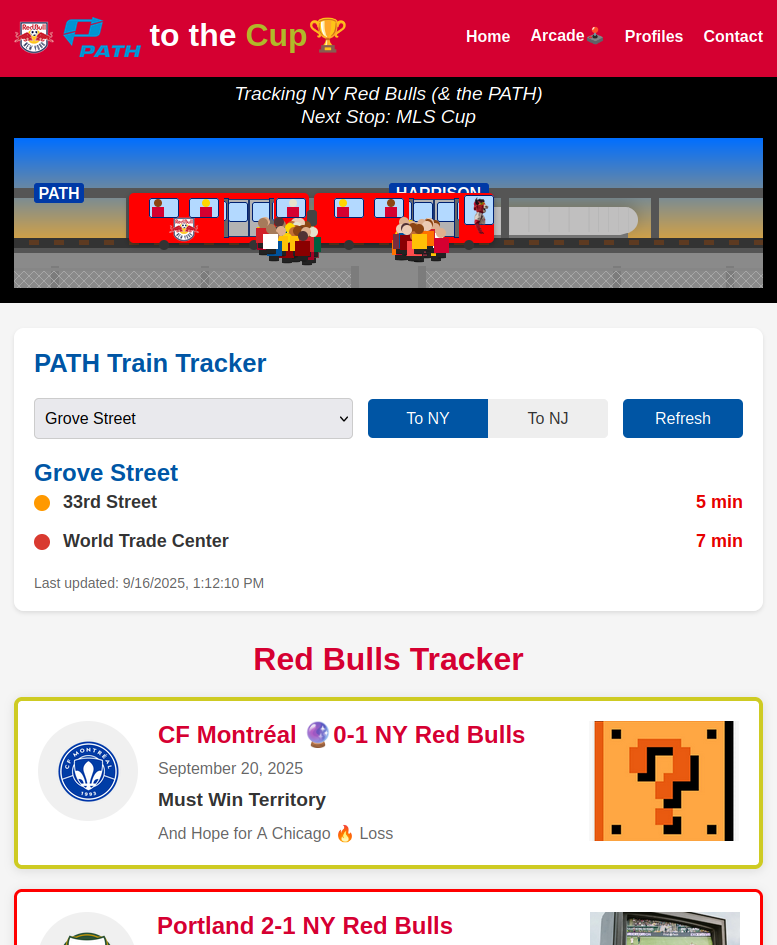The width and height of the screenshot is (777, 945).
Task: Open the Contact page
Action: (732, 36)
